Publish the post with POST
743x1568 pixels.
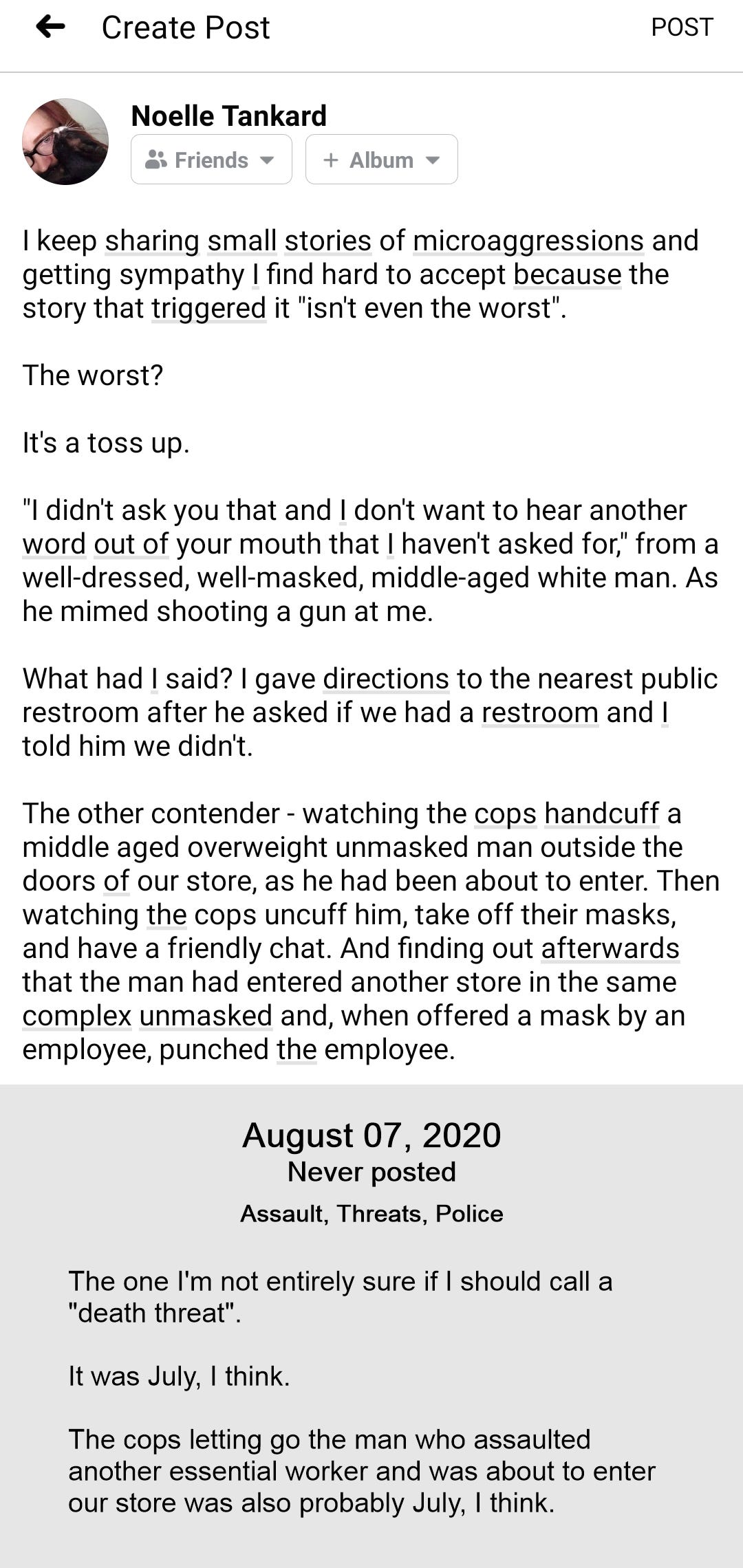coord(681,28)
